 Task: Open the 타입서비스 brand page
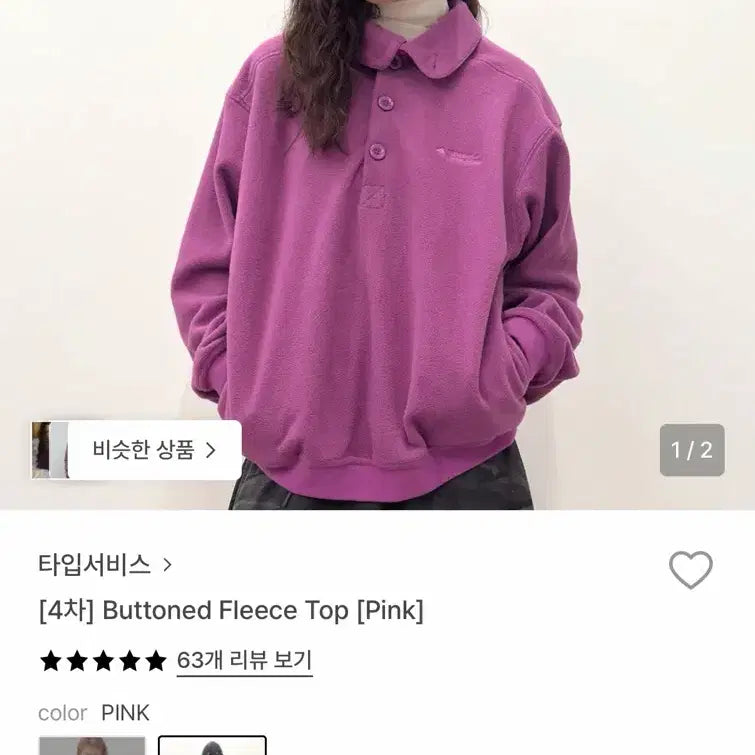(105, 565)
